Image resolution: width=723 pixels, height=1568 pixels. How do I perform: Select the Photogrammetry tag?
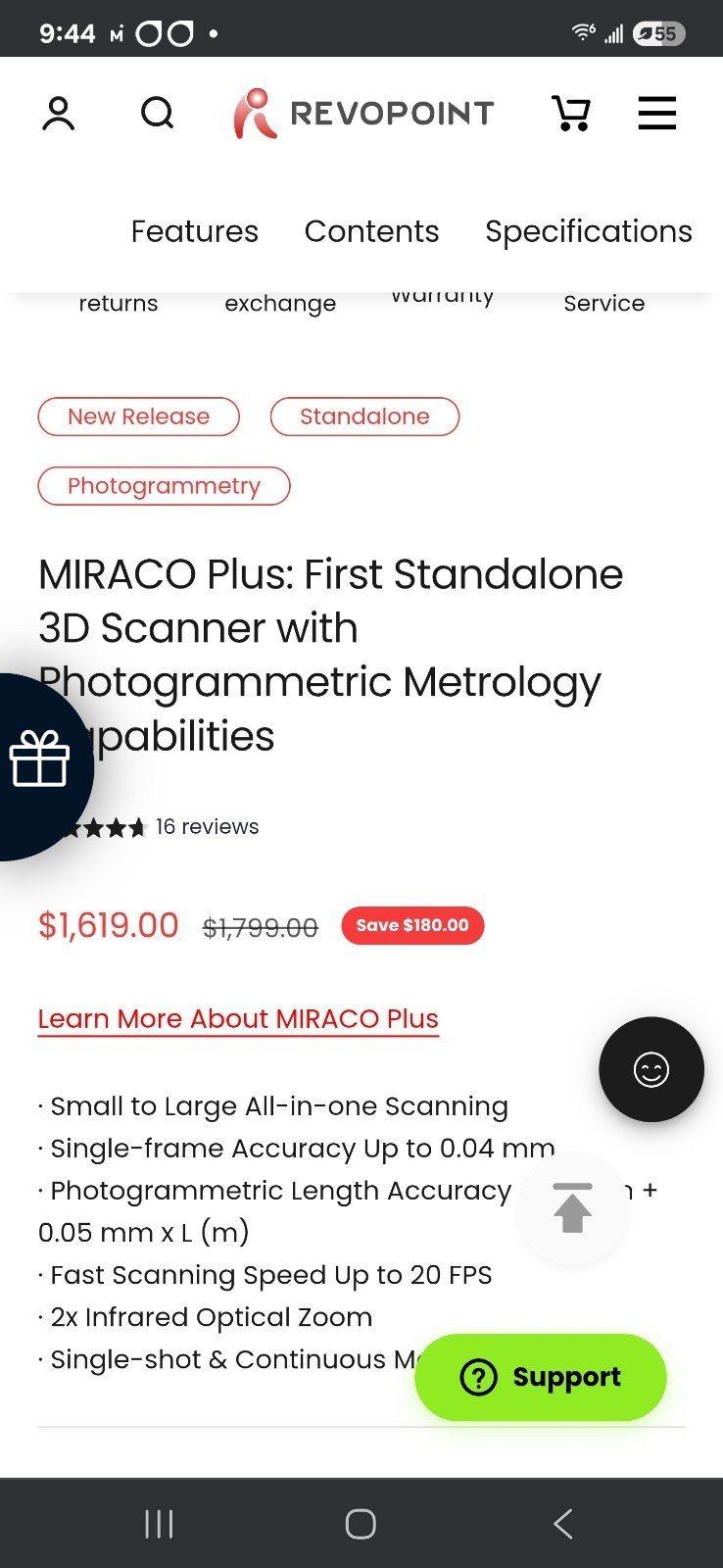click(164, 486)
